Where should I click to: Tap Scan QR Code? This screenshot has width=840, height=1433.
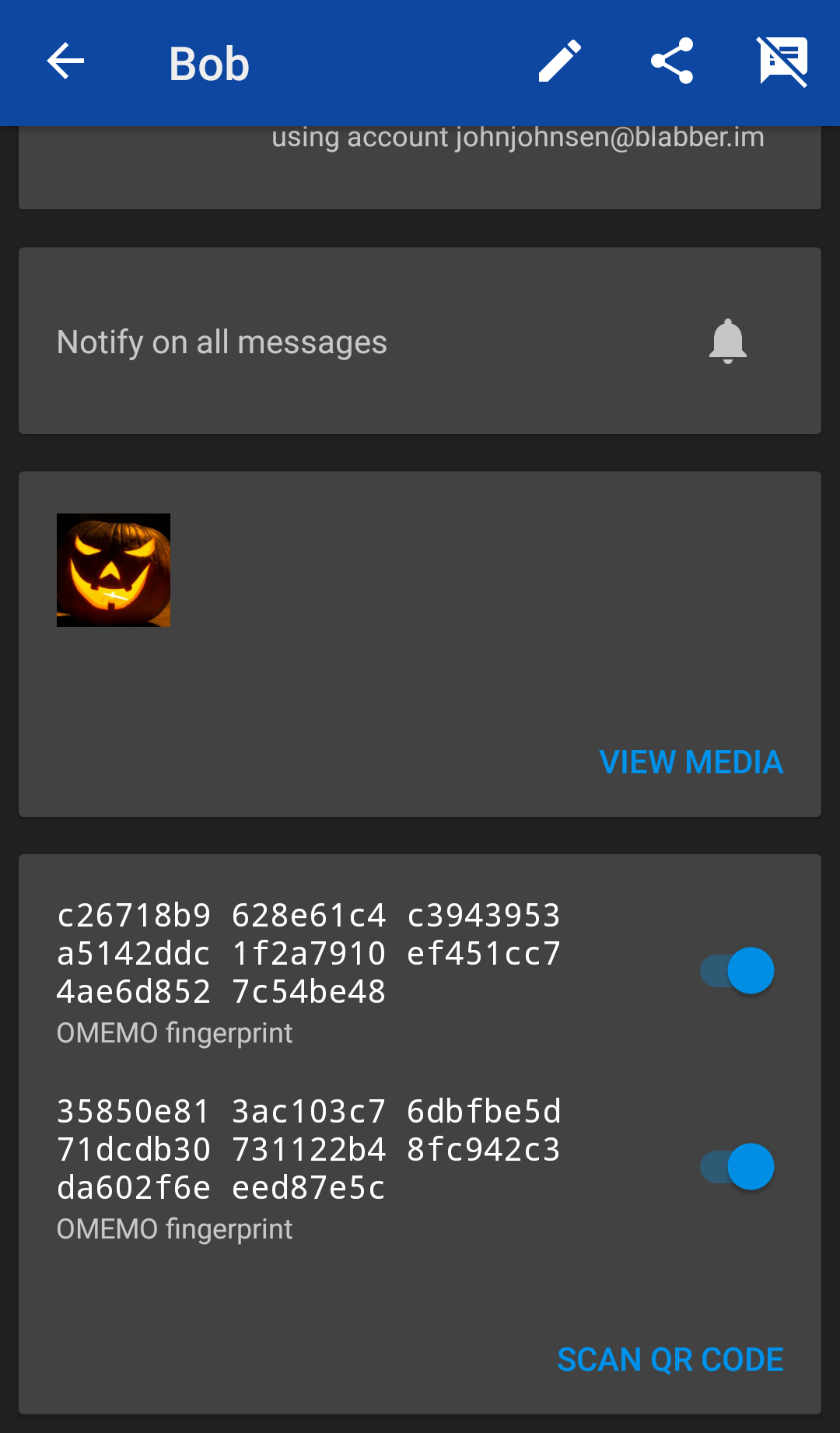pyautogui.click(x=670, y=1360)
